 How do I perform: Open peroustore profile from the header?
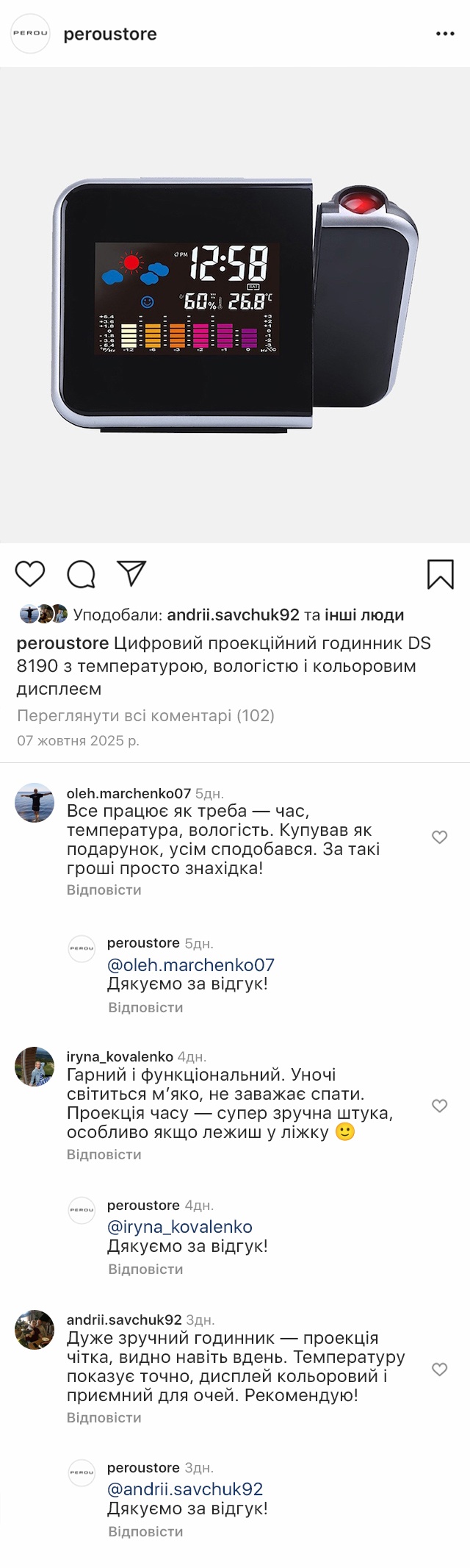(x=110, y=35)
